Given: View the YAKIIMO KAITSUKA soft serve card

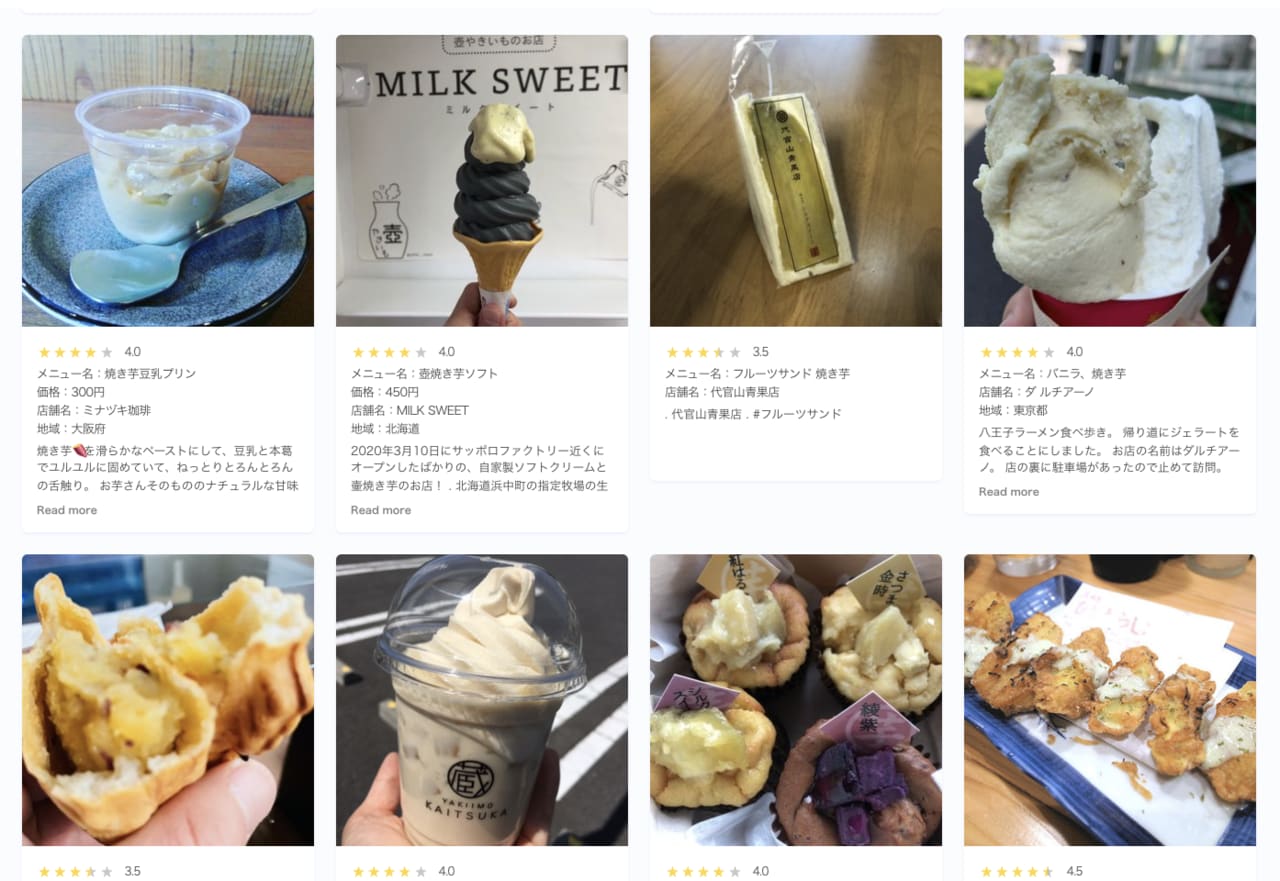Looking at the screenshot, I should [482, 700].
